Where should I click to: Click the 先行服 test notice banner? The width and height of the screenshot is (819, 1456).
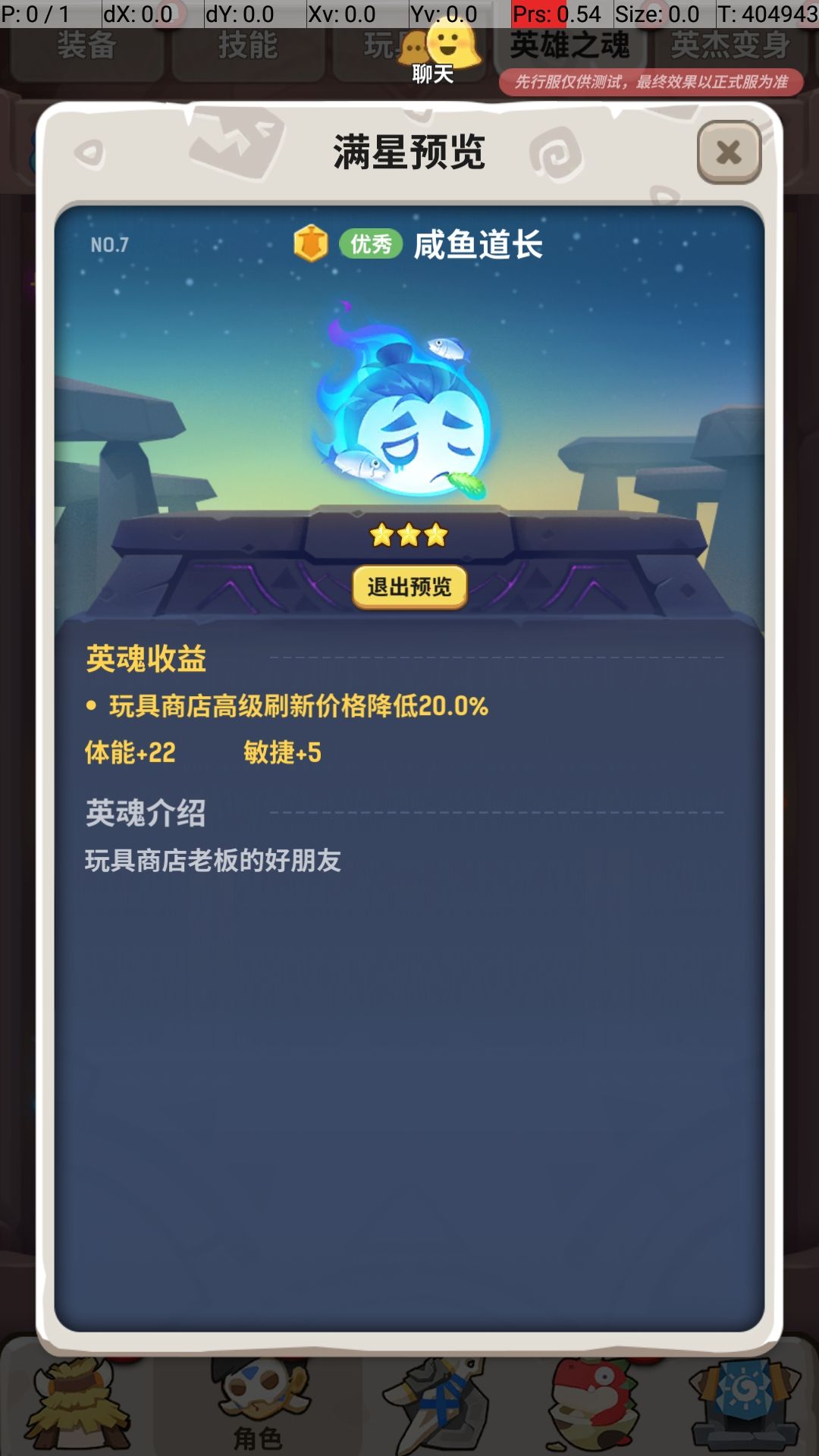point(654,82)
